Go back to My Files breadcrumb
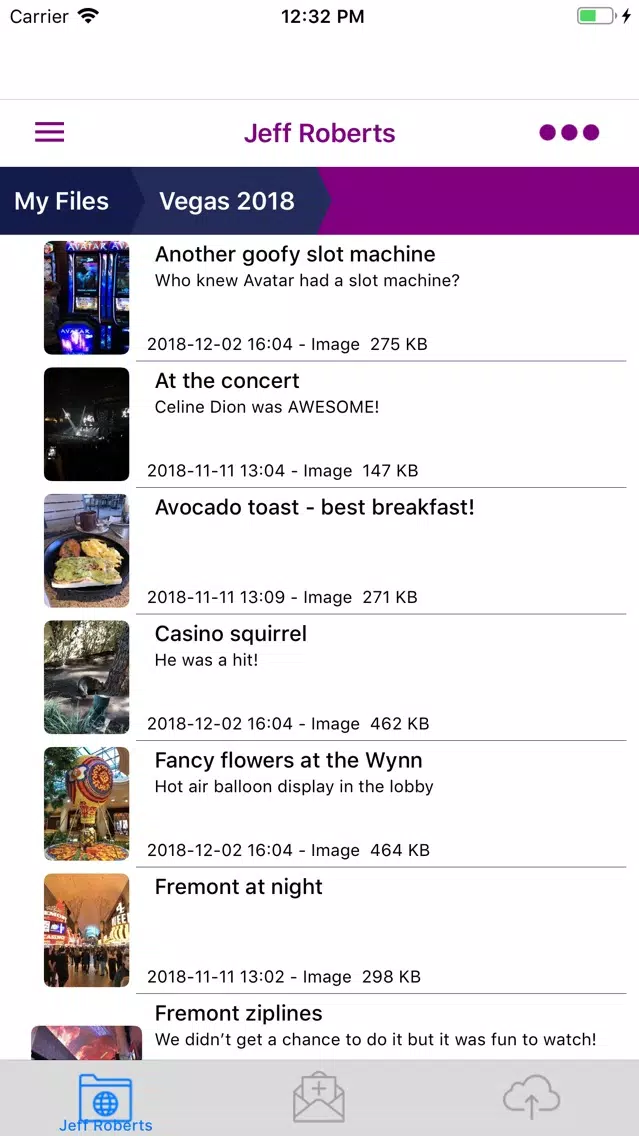This screenshot has width=639, height=1136. (62, 201)
